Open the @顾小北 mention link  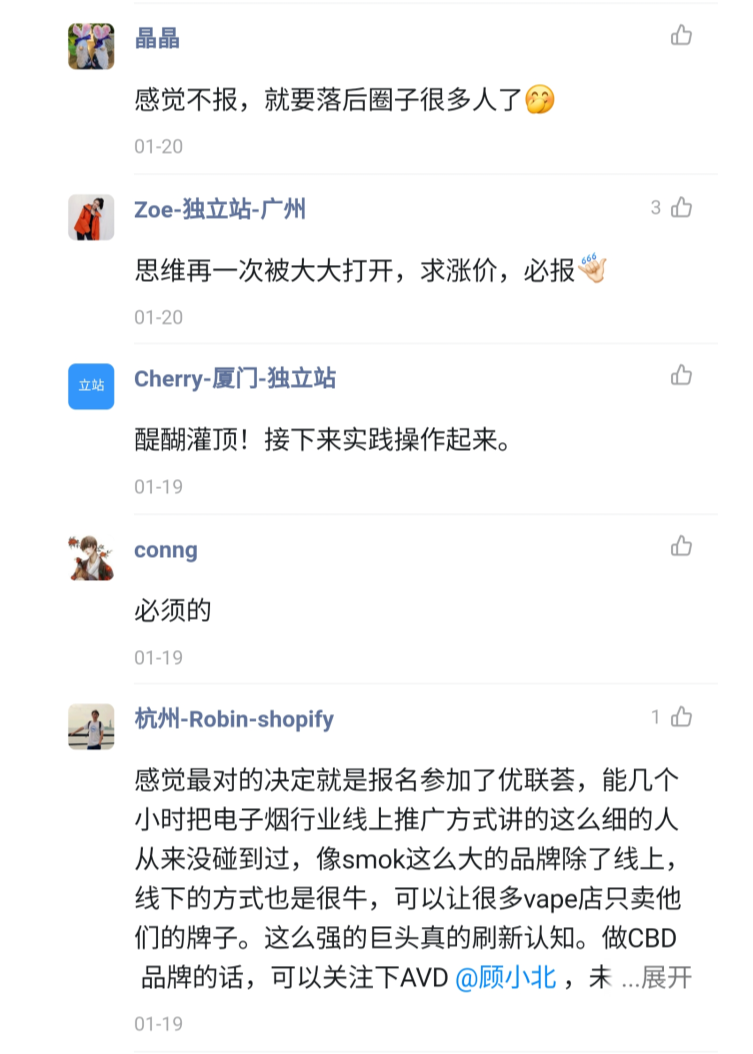click(x=506, y=977)
